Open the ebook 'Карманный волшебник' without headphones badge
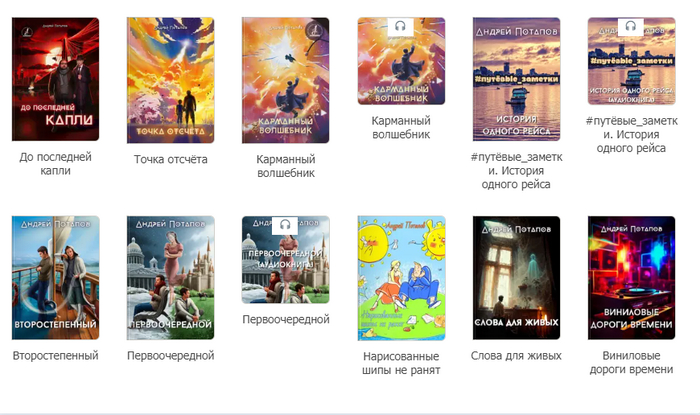The height and width of the screenshot is (415, 700). [286, 80]
